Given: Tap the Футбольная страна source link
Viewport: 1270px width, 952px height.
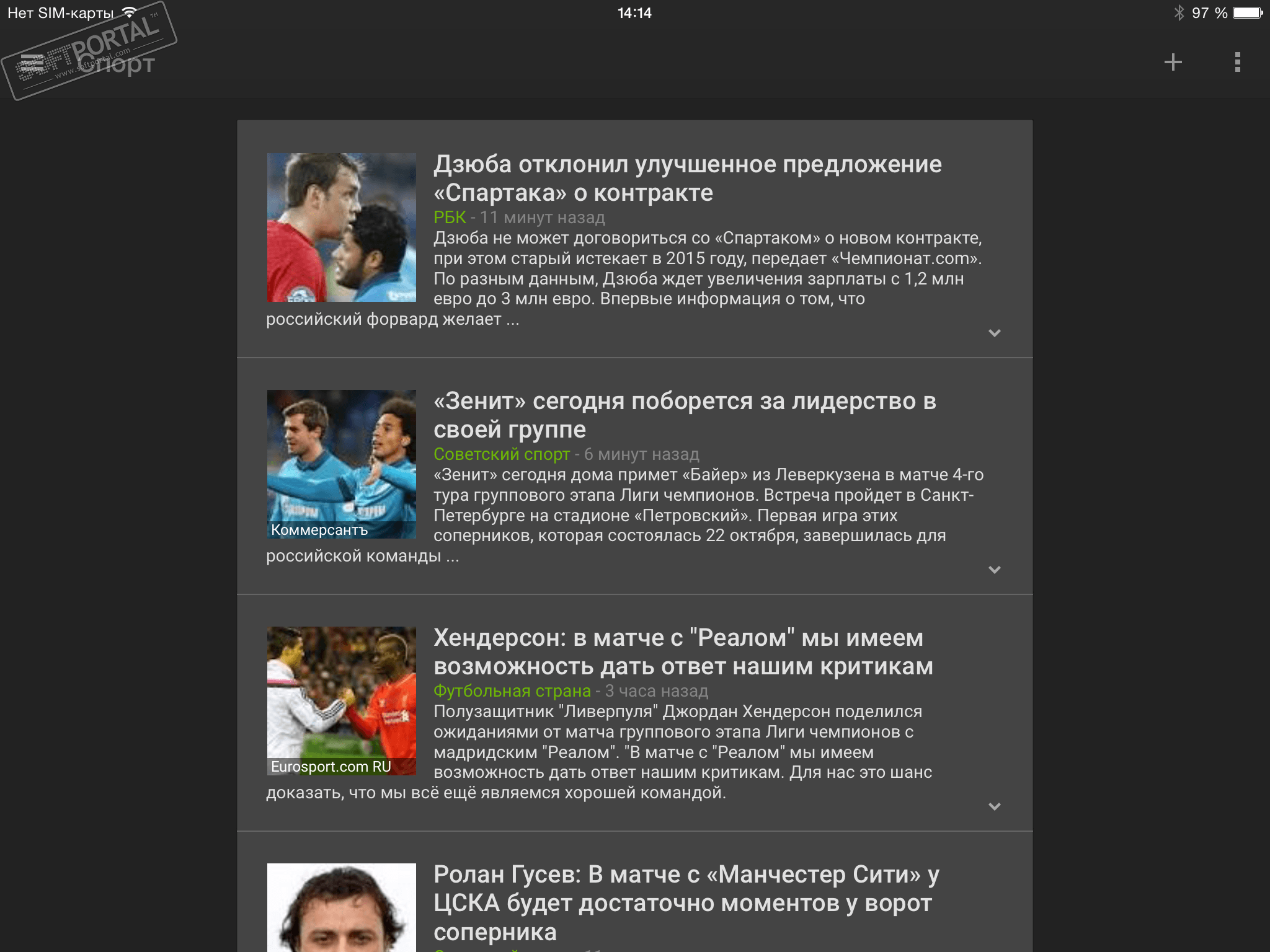Looking at the screenshot, I should point(512,691).
